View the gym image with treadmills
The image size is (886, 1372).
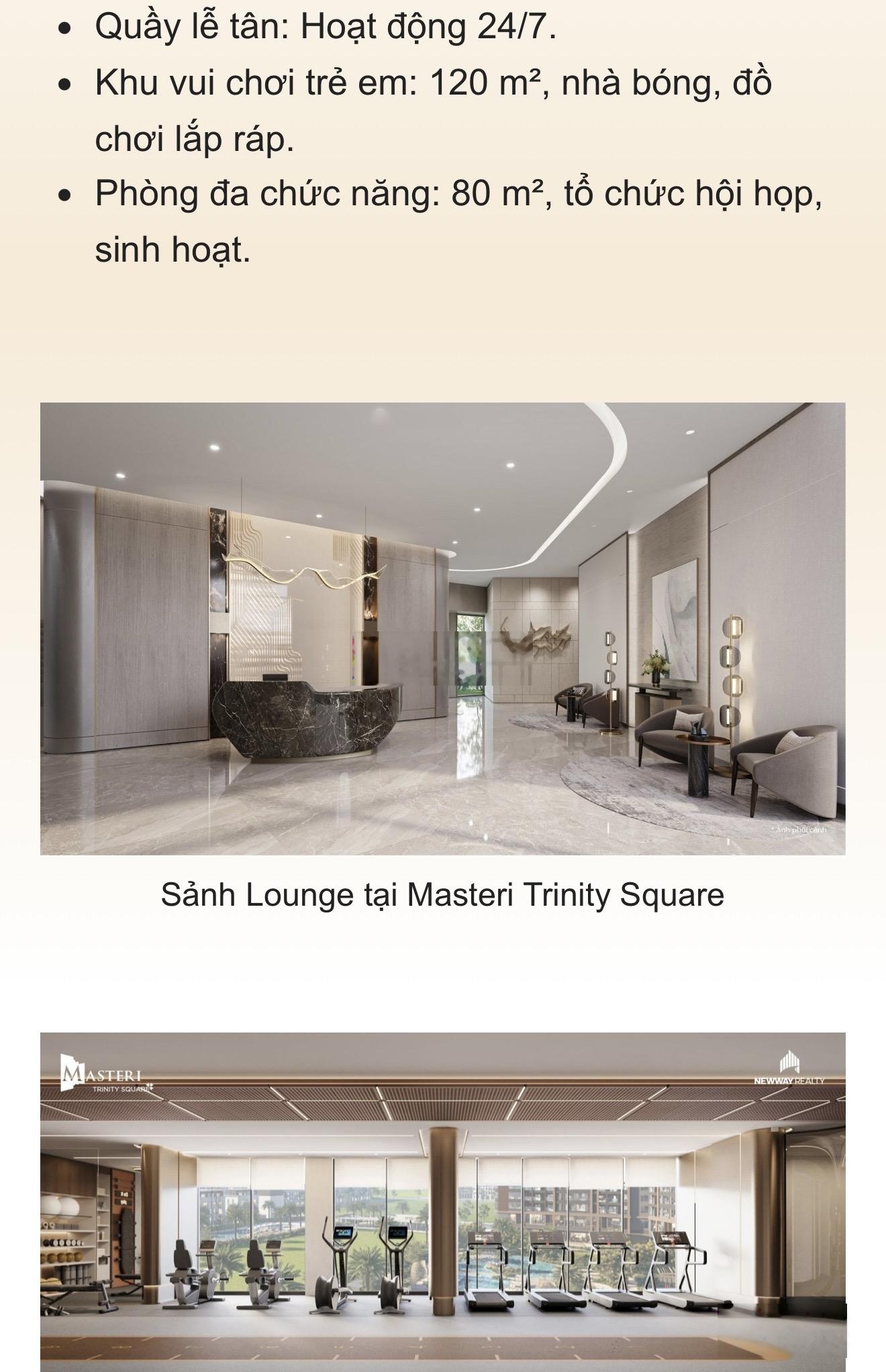[443, 1201]
